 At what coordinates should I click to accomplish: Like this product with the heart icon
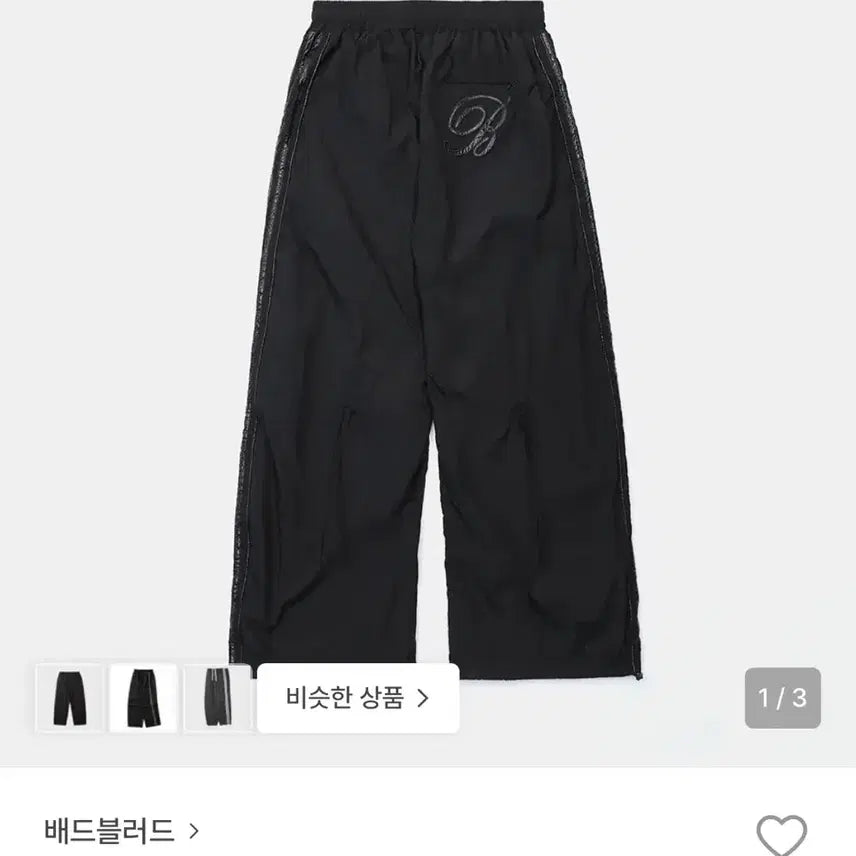click(781, 836)
